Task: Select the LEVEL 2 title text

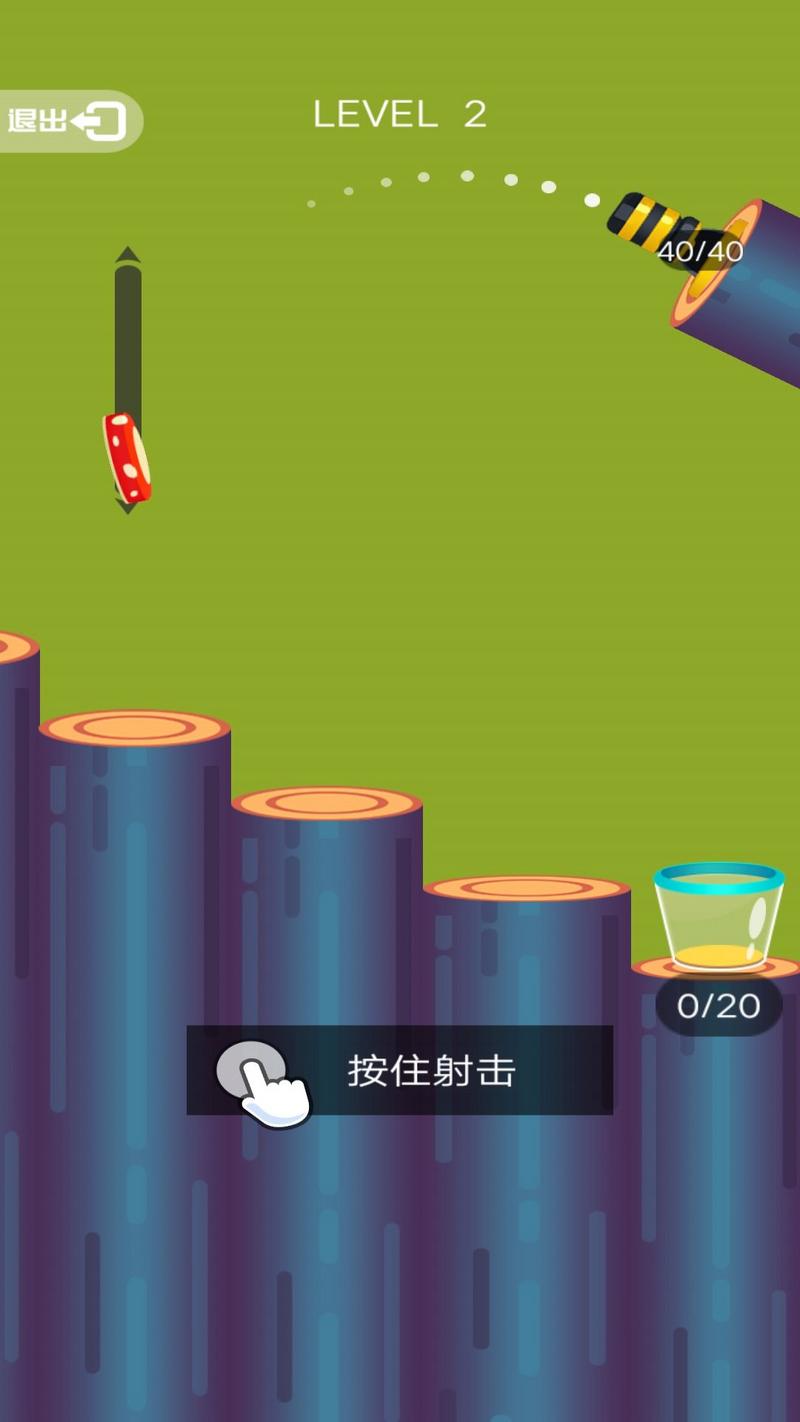Action: pos(400,114)
